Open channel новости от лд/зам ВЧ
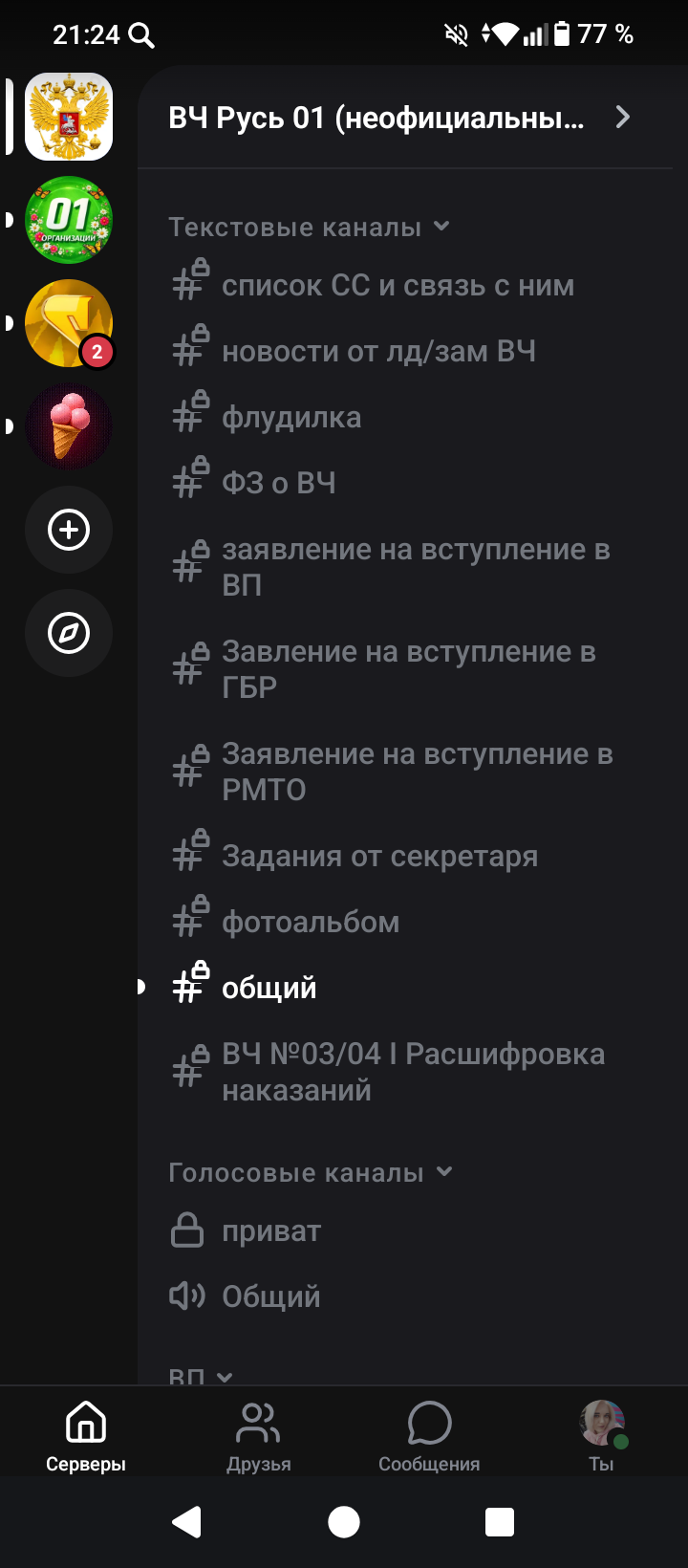The image size is (688, 1568). tap(378, 352)
